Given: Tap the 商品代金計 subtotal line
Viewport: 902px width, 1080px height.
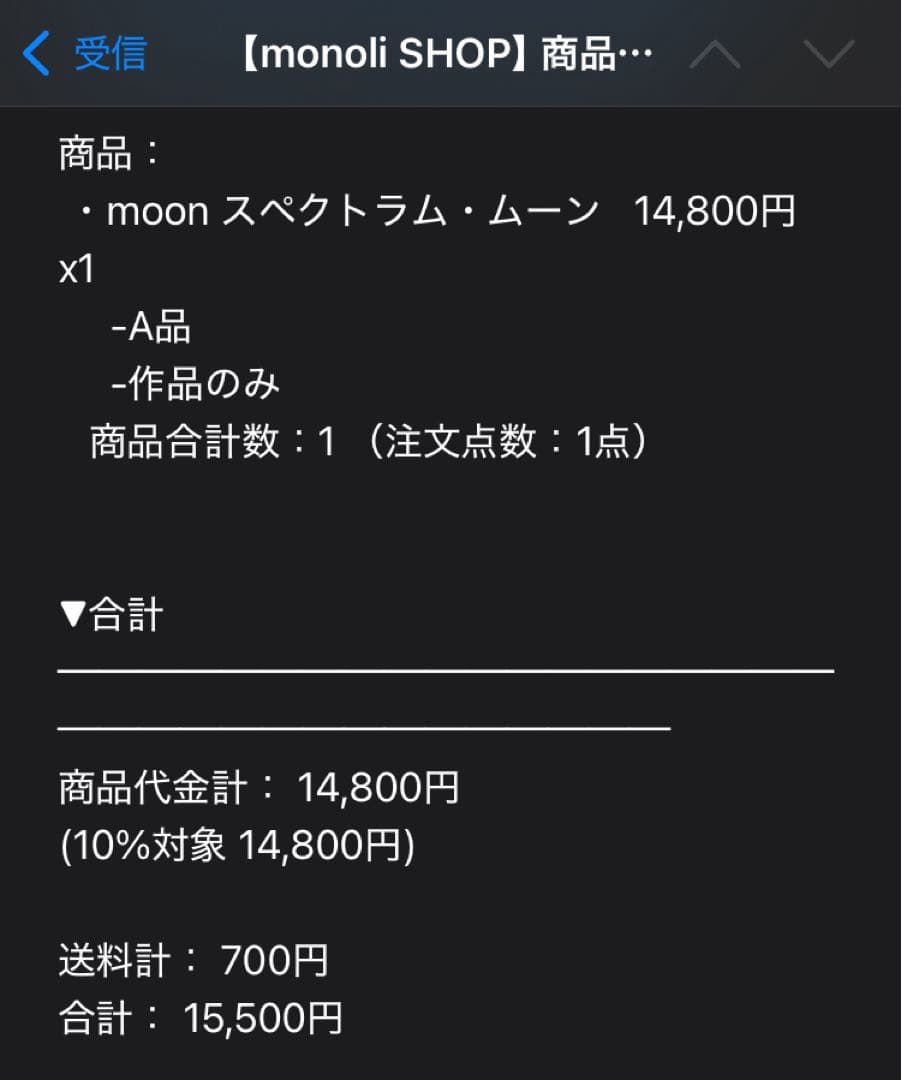Looking at the screenshot, I should [255, 788].
